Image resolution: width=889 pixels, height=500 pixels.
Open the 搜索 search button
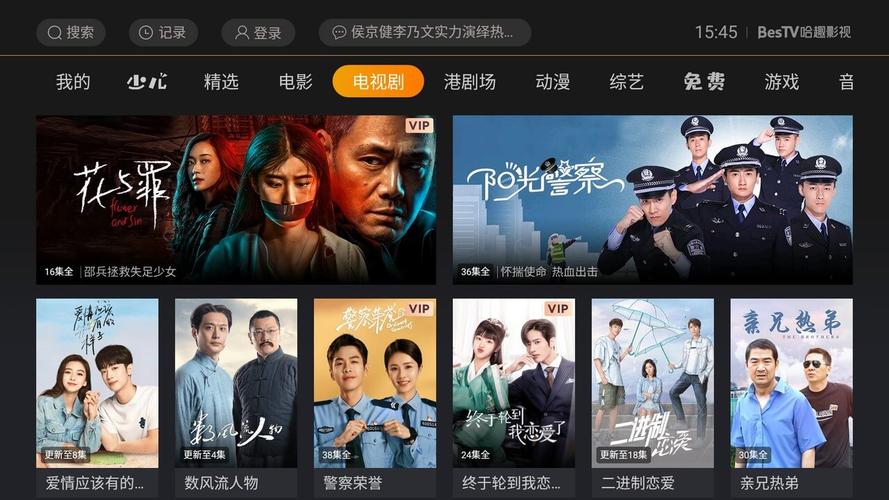[70, 32]
